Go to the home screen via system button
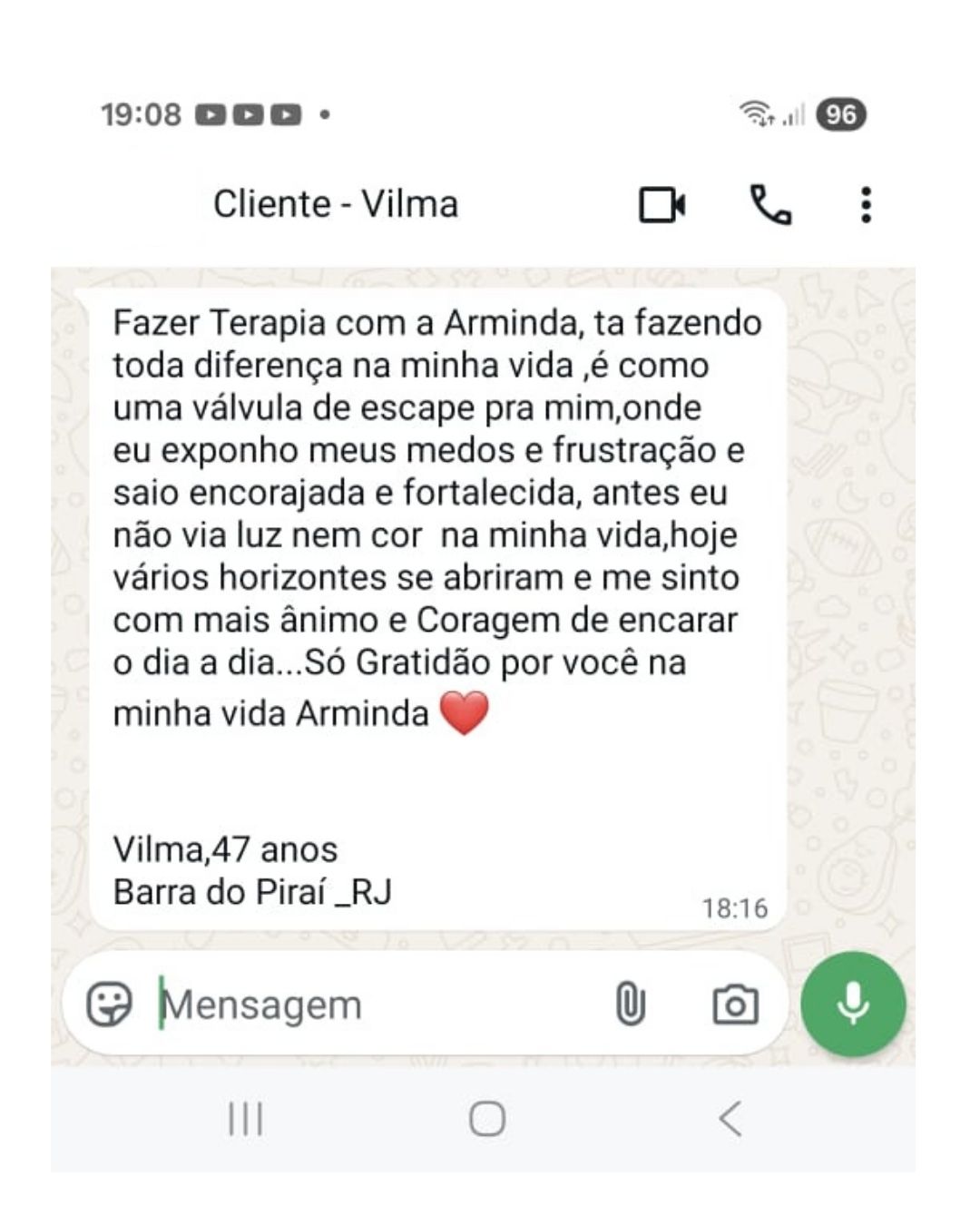The height and width of the screenshot is (1225, 980). (x=487, y=1119)
